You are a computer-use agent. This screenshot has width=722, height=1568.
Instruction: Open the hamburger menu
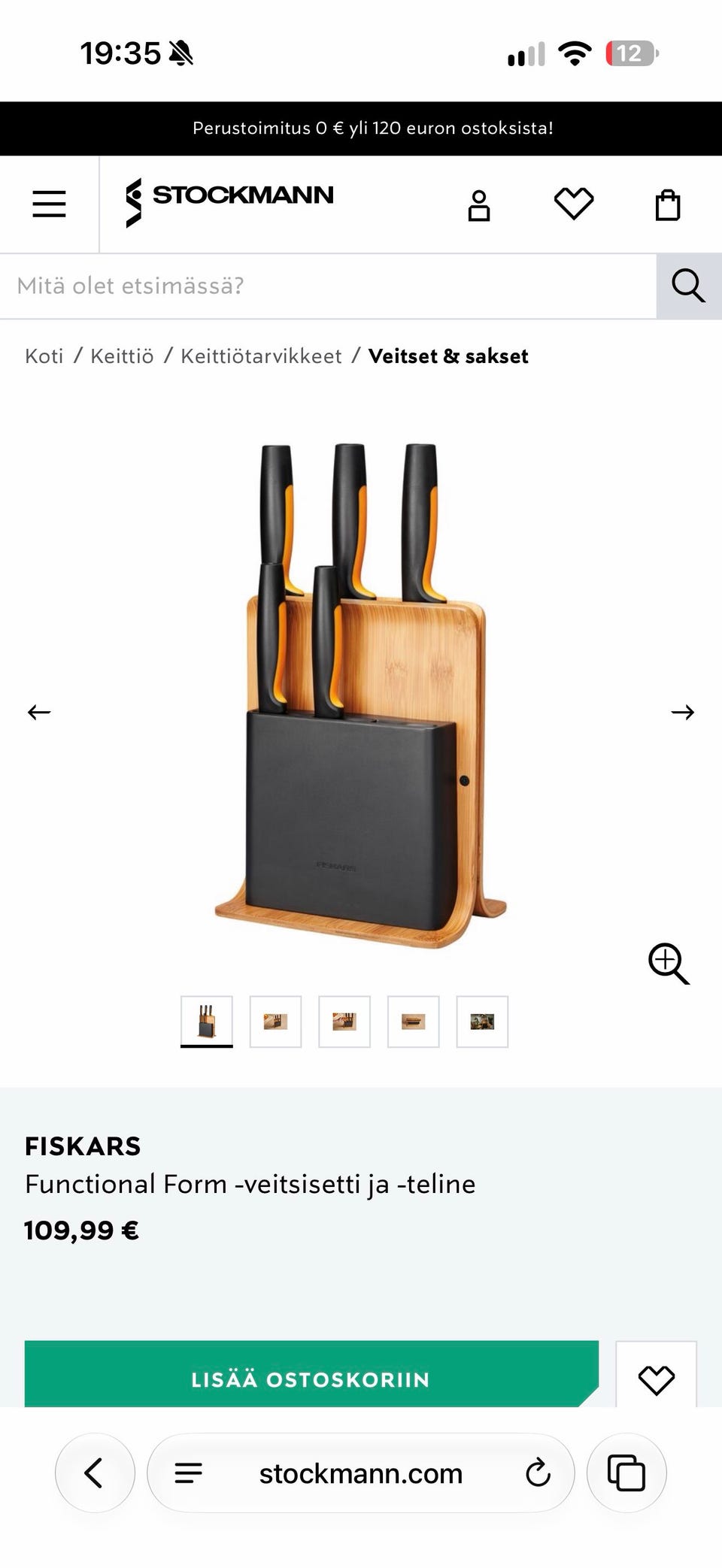click(x=49, y=204)
